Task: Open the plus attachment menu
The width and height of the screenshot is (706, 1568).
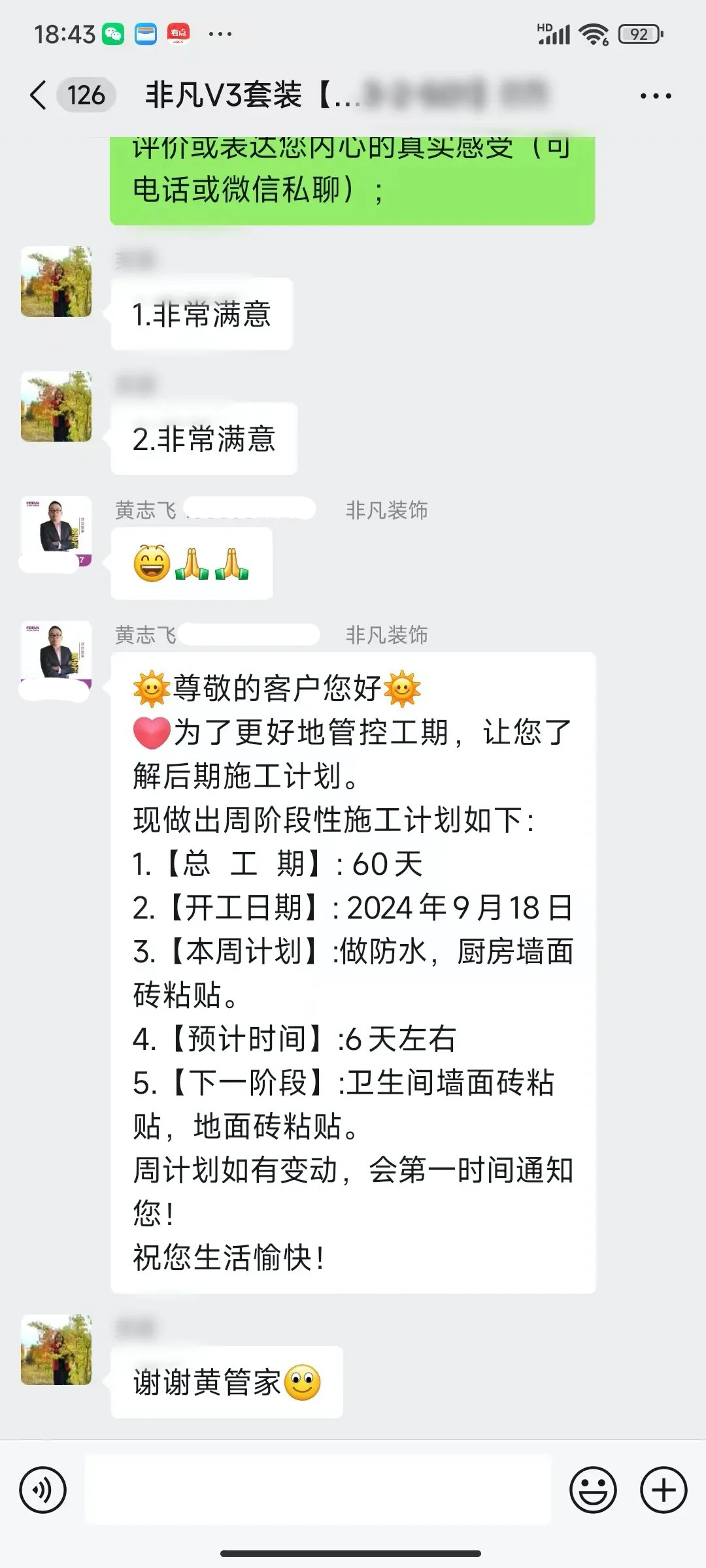Action: (663, 1490)
